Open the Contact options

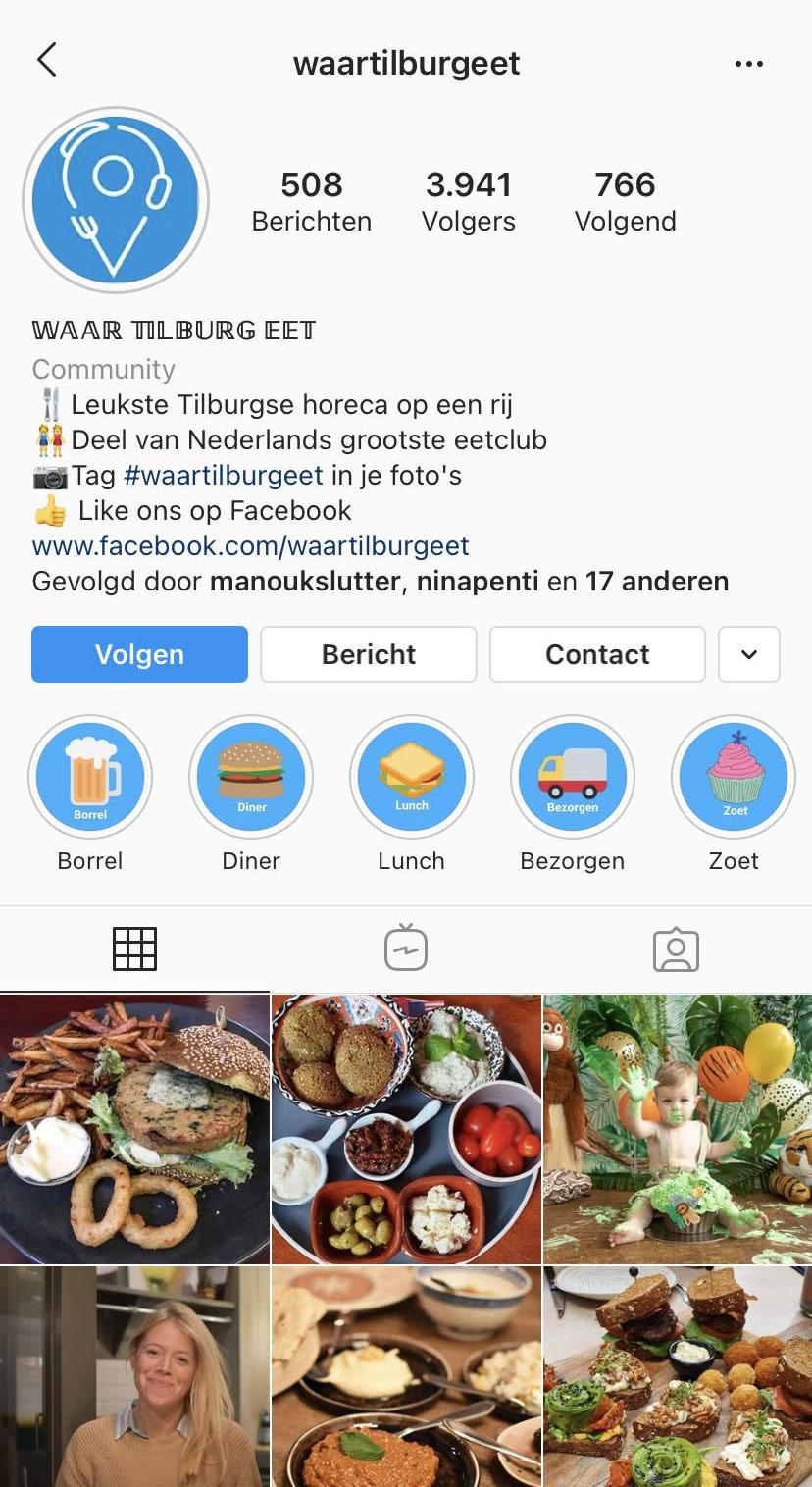pyautogui.click(x=597, y=654)
